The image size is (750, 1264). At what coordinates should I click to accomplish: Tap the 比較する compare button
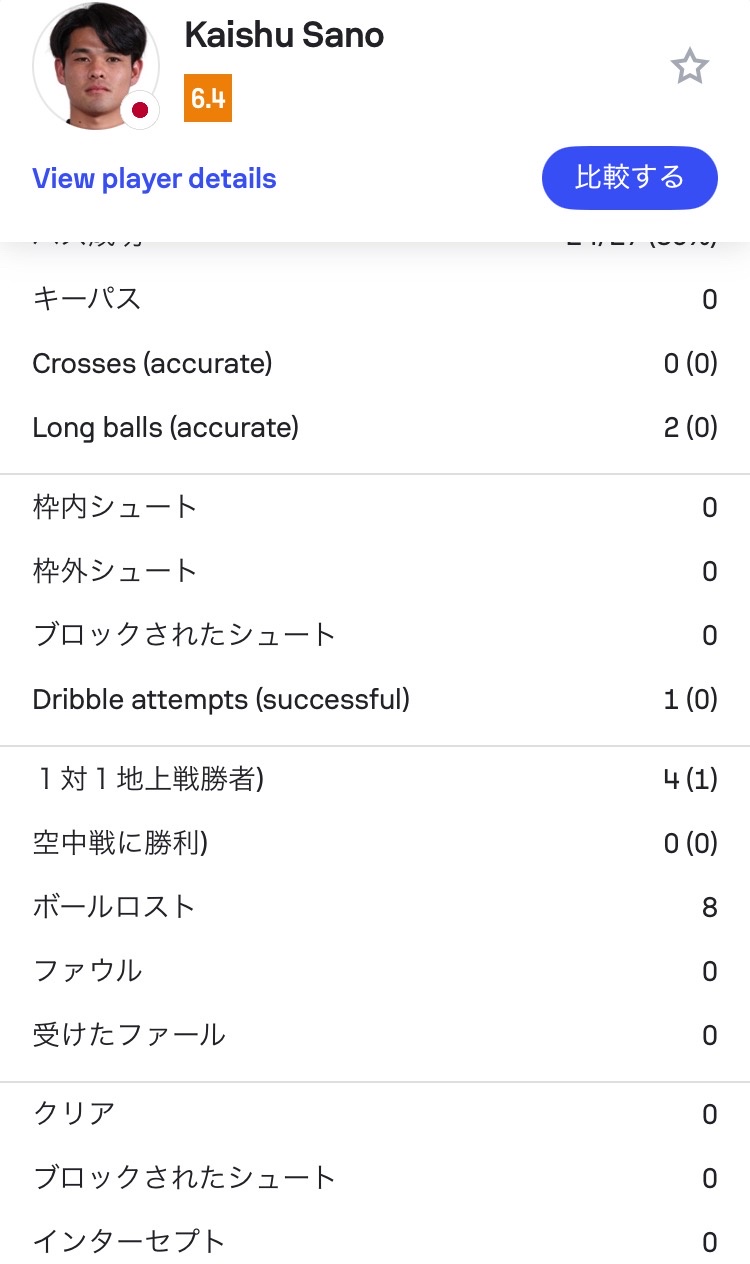[629, 178]
